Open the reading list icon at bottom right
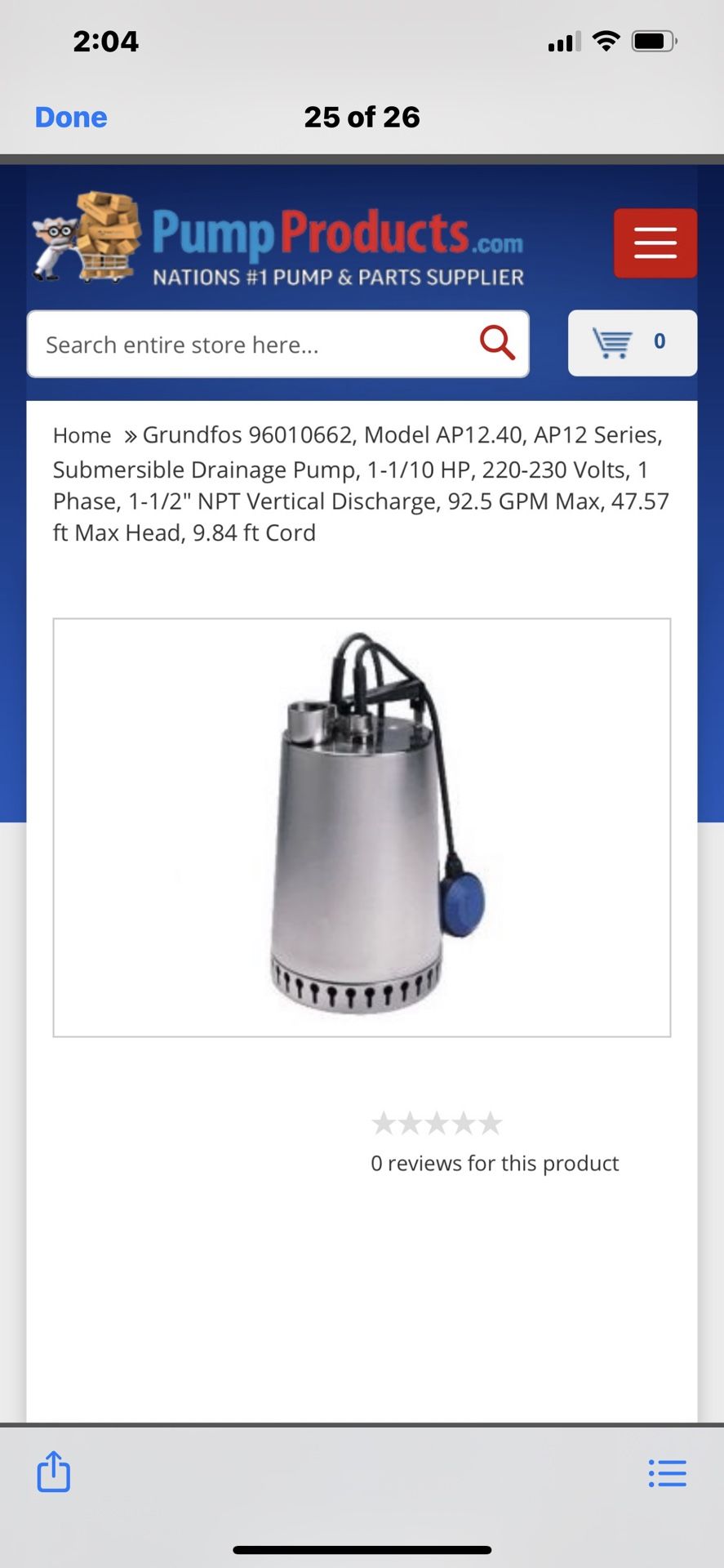Image resolution: width=724 pixels, height=1568 pixels. pyautogui.click(x=668, y=1472)
